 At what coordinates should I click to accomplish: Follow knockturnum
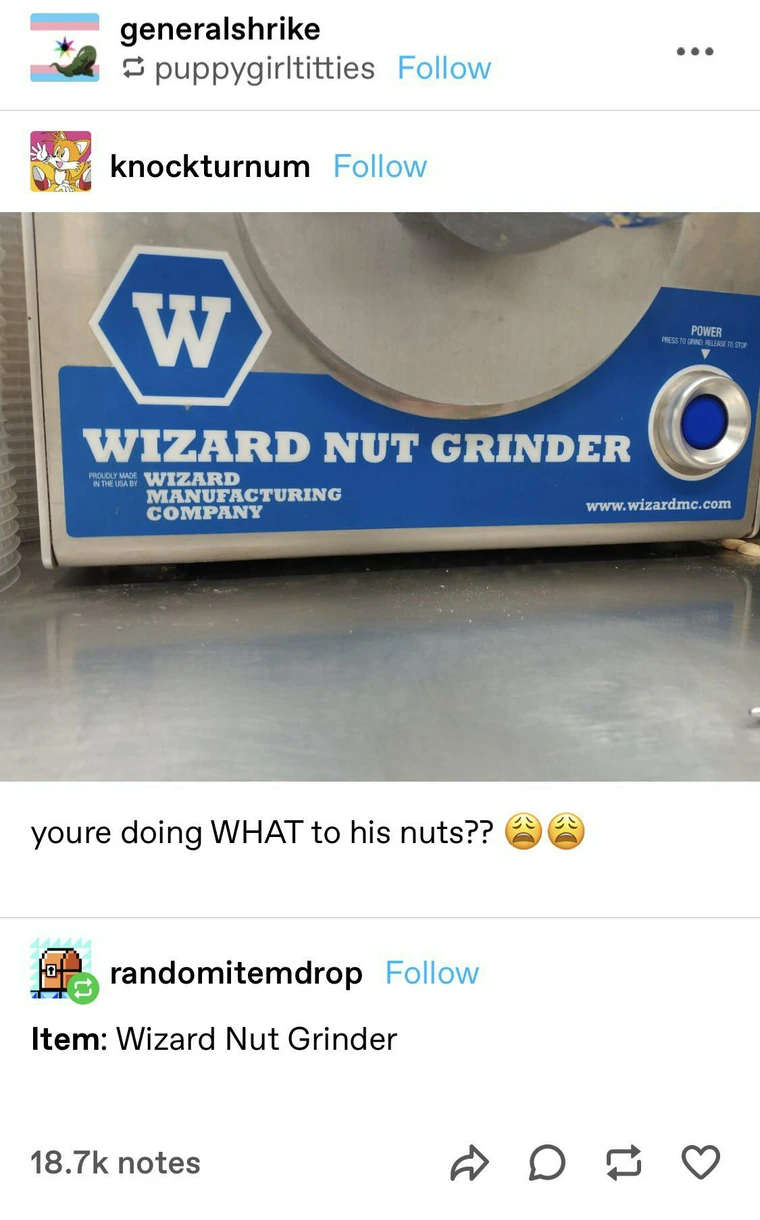(380, 166)
